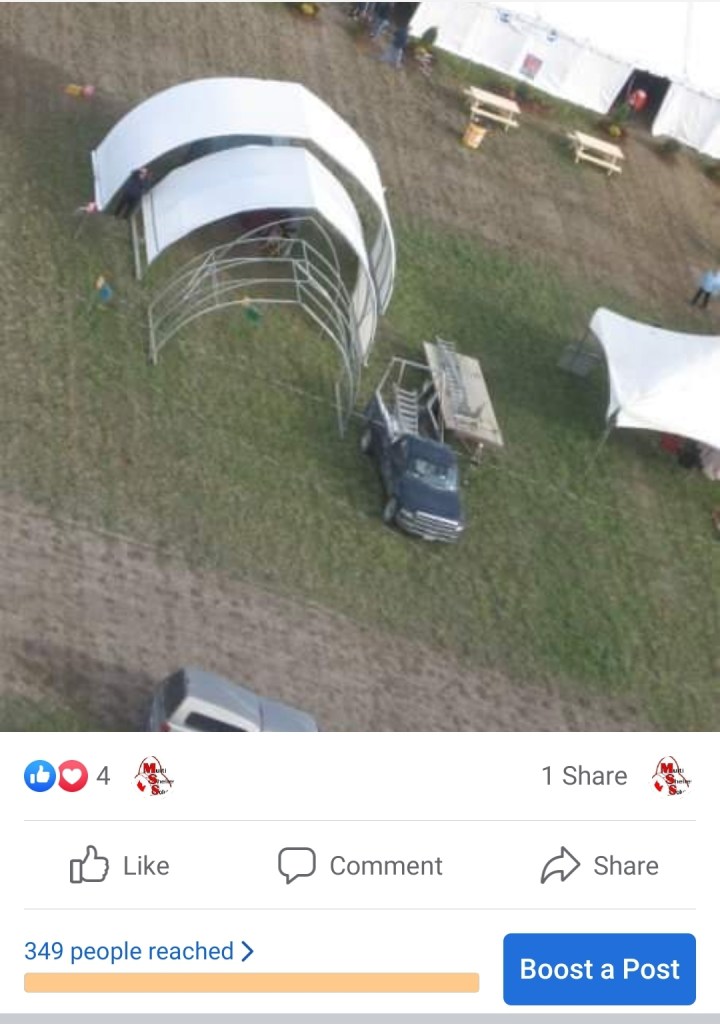Like this post
The width and height of the screenshot is (720, 1024).
[x=119, y=865]
